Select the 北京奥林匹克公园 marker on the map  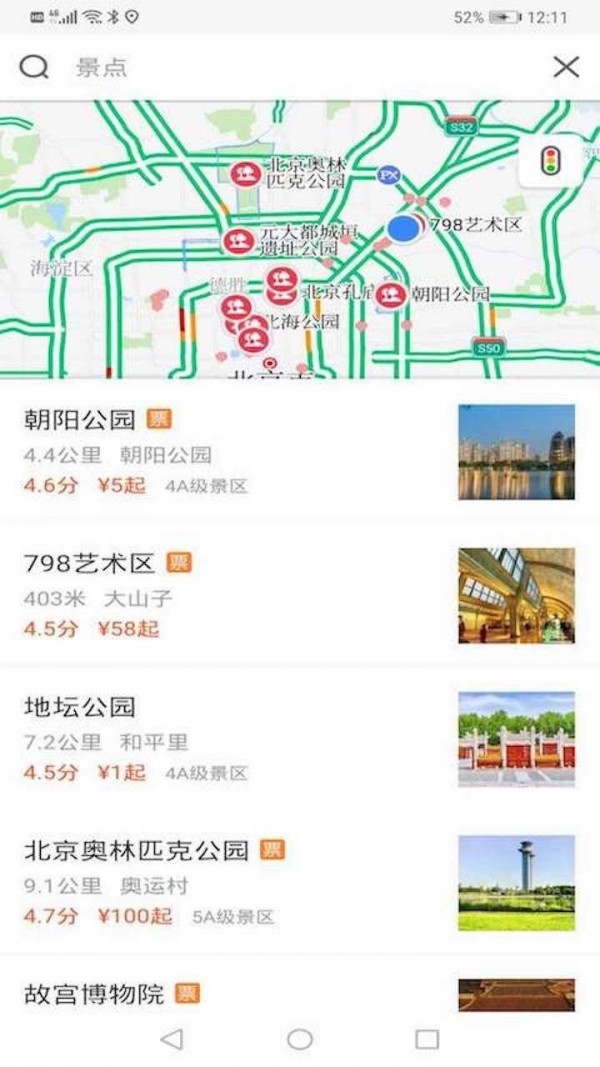(x=244, y=174)
